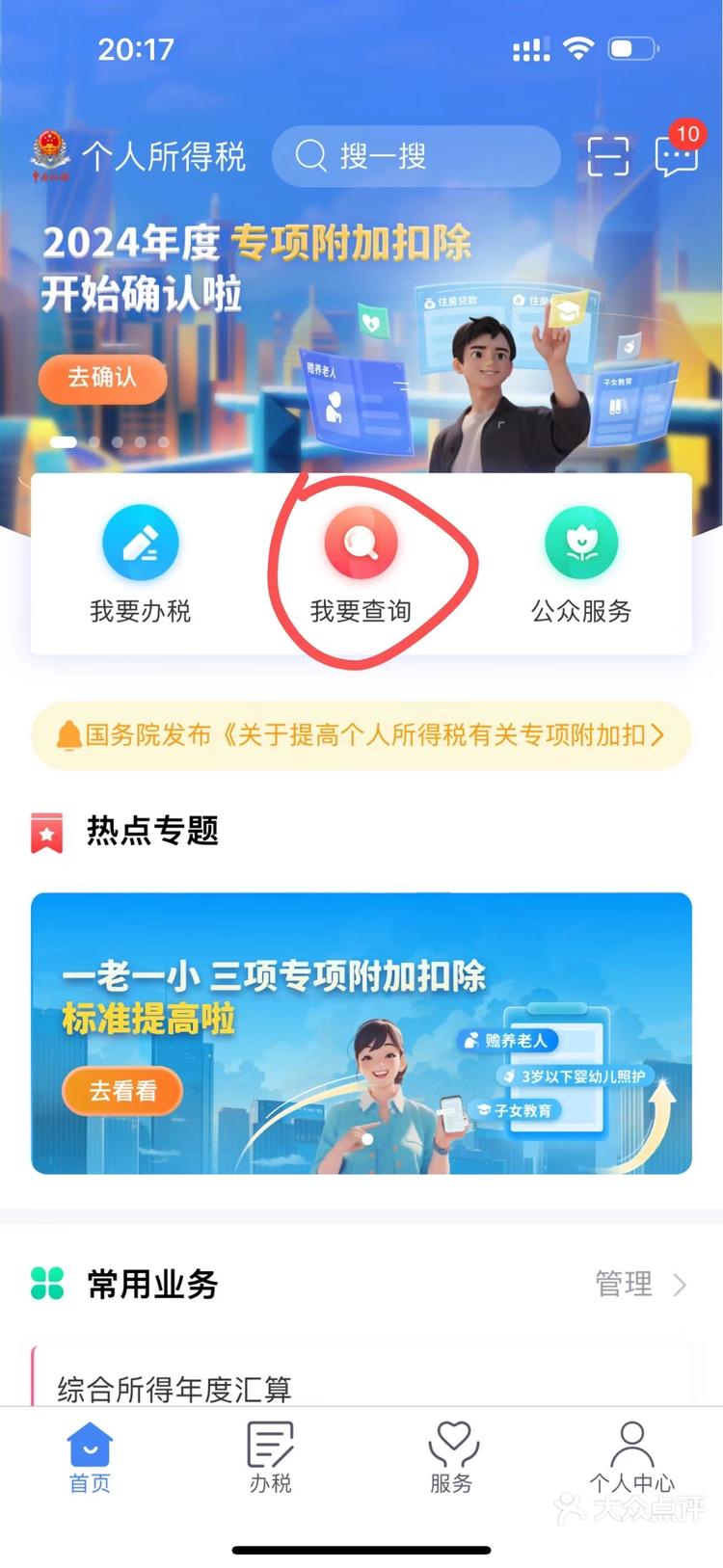Tap the second carousel indicator dot
Screen dimensions: 723x1568
pyautogui.click(x=94, y=441)
